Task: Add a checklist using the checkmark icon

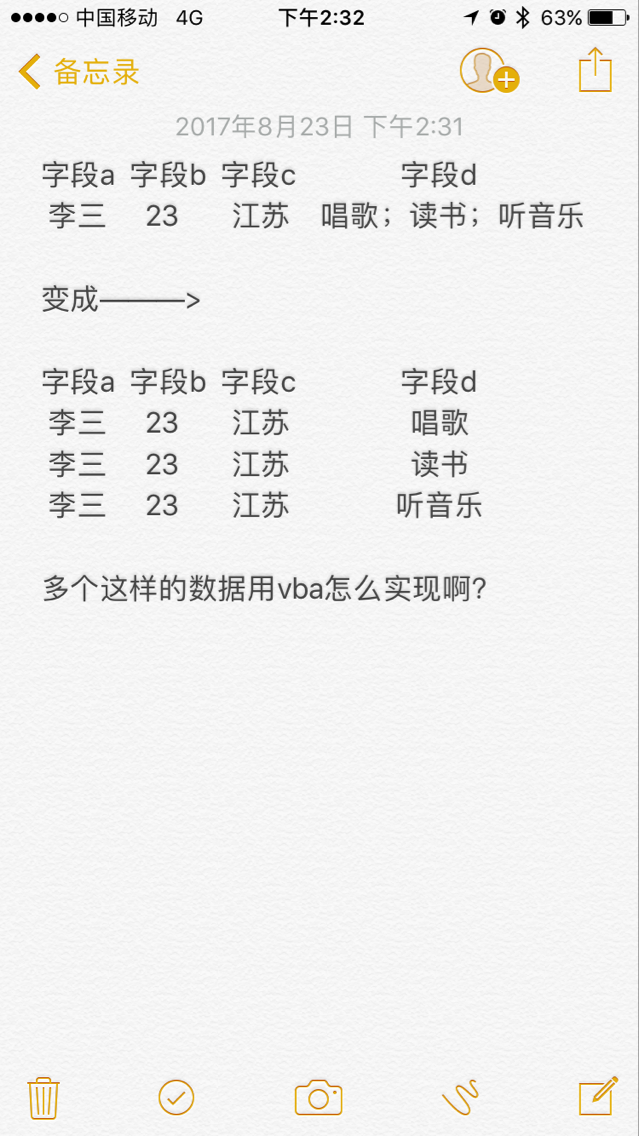Action: point(176,1097)
